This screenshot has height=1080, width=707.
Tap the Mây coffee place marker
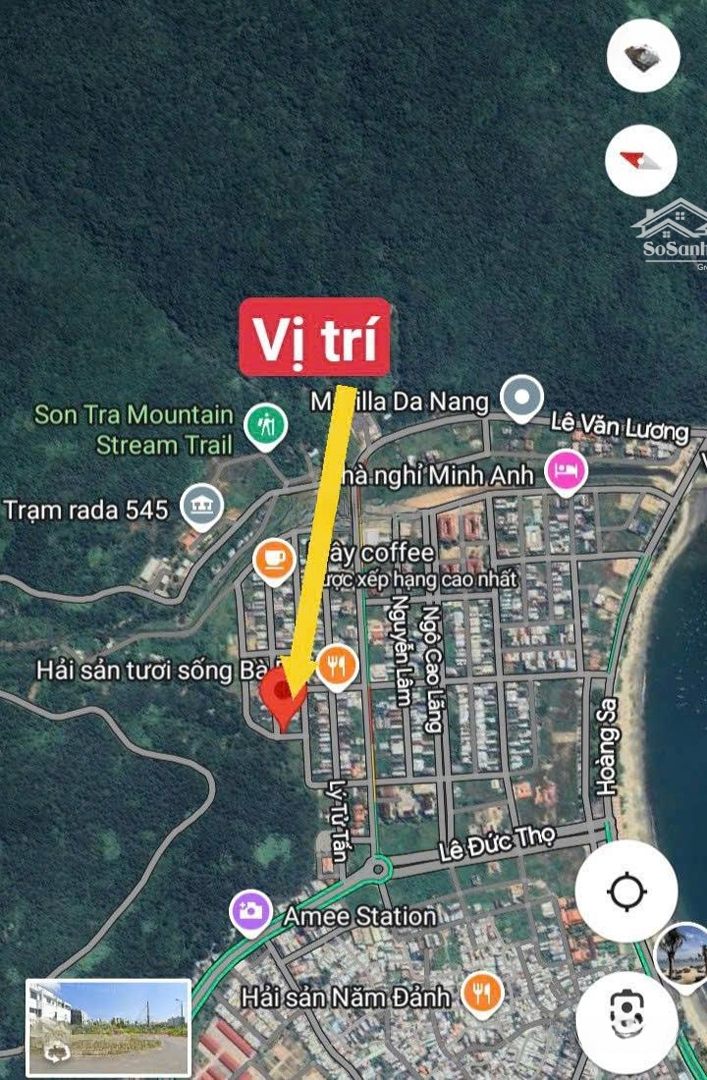tap(273, 560)
